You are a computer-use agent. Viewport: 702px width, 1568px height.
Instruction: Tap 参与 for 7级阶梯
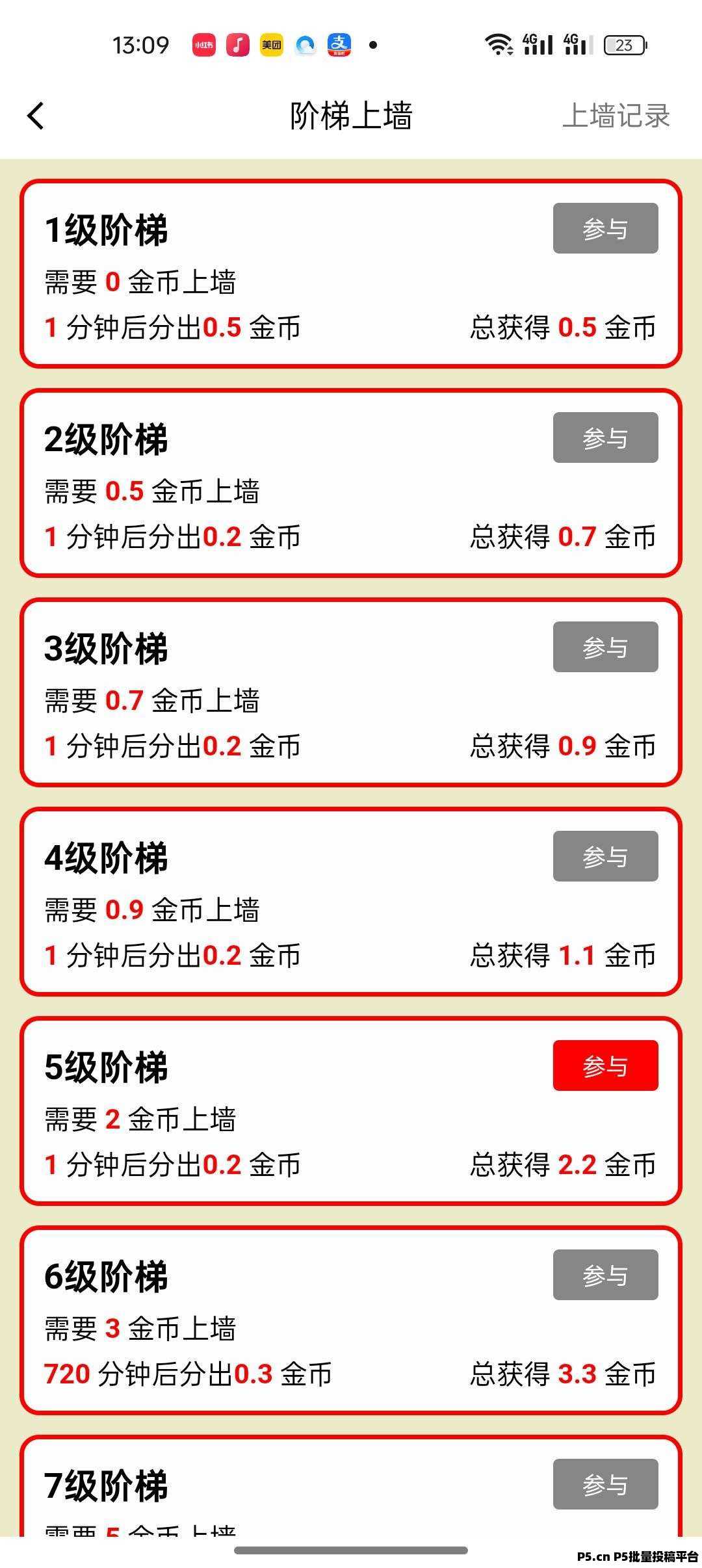pos(605,1485)
